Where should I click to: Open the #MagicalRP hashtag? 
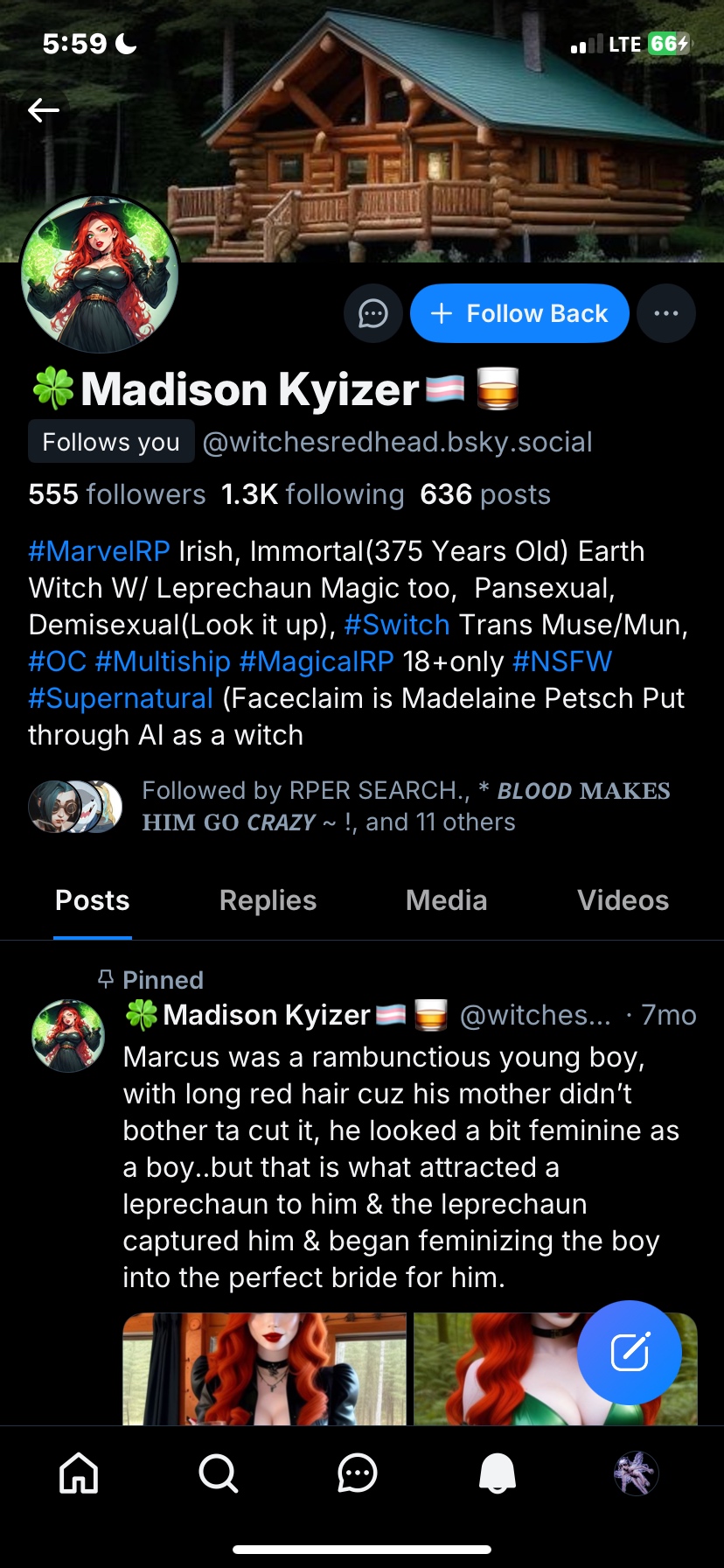pyautogui.click(x=317, y=661)
